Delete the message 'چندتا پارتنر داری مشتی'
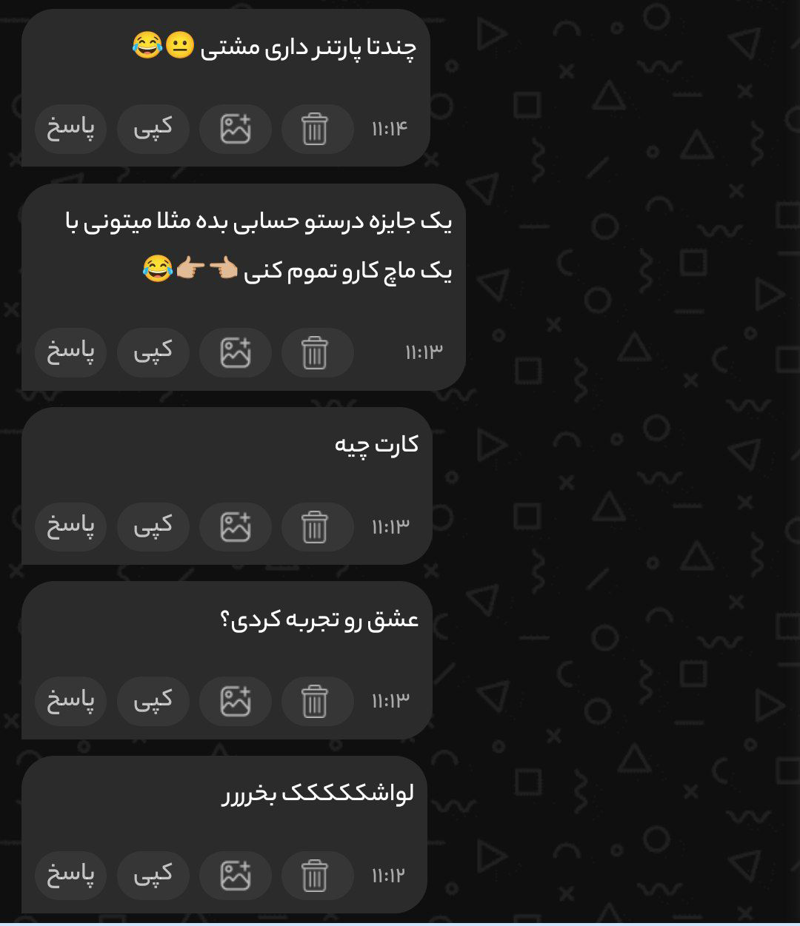The image size is (800, 926). pyautogui.click(x=316, y=129)
